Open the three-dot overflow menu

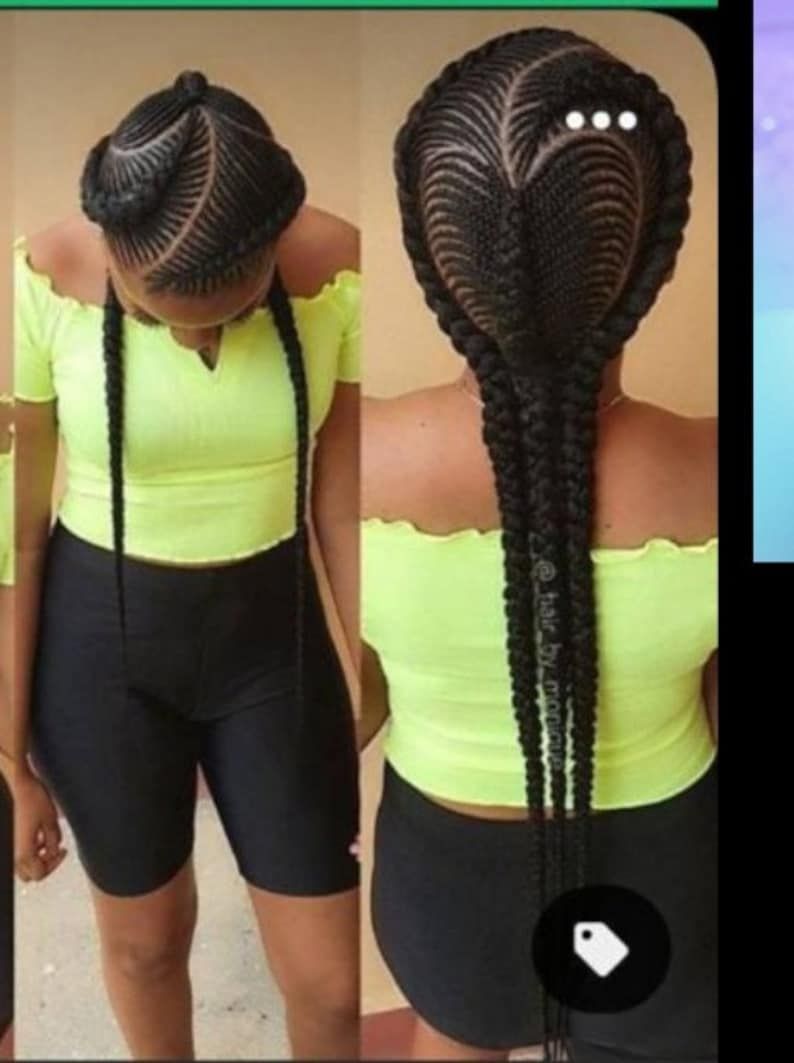[601, 121]
